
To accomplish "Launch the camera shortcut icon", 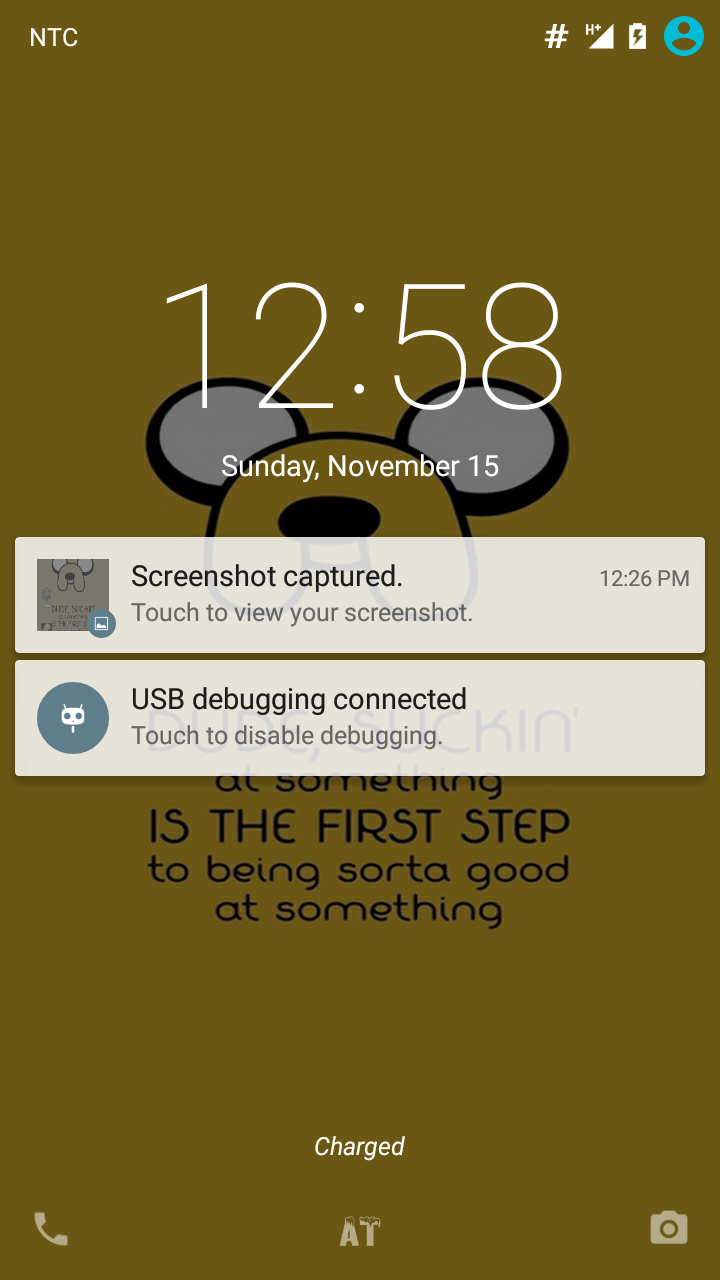I will (668, 1227).
